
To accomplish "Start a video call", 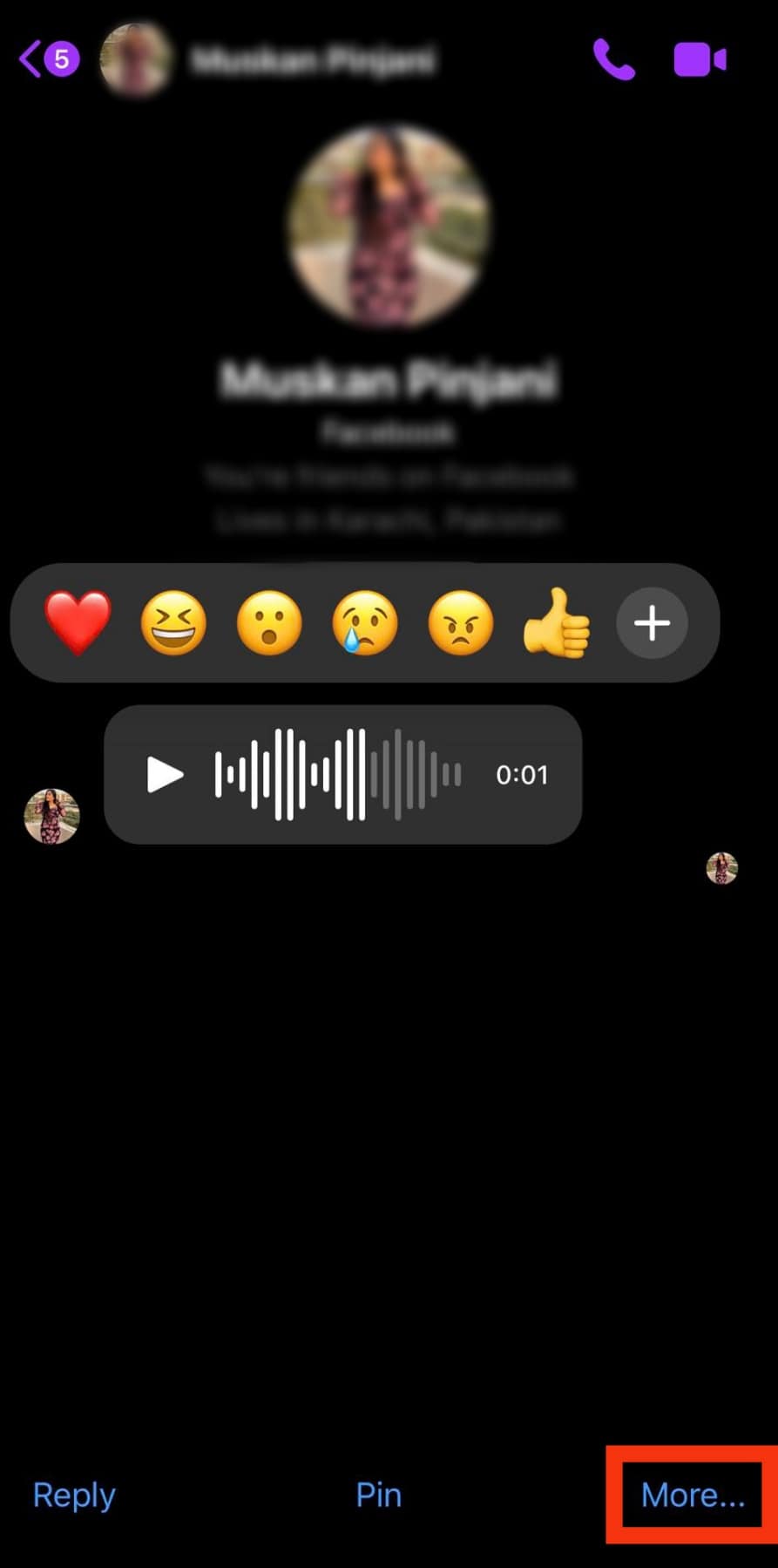I will coord(700,60).
